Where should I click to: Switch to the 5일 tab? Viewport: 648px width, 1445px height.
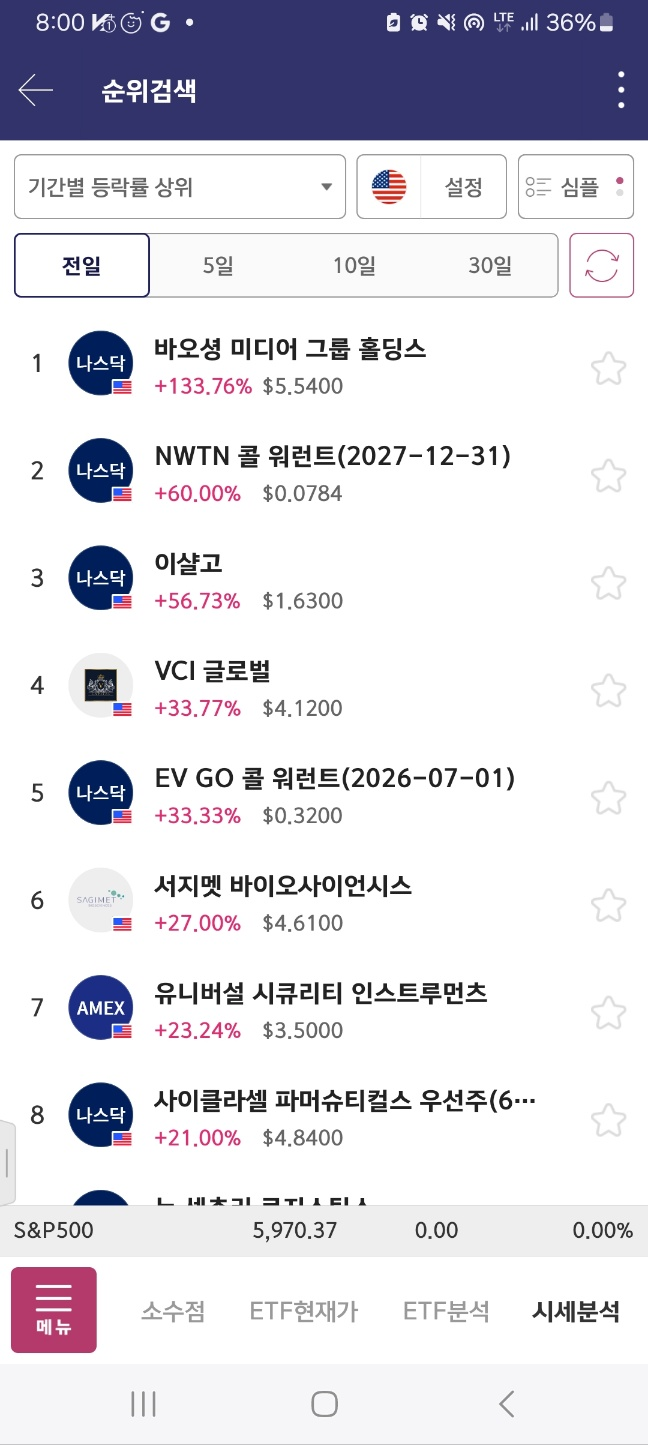pyautogui.click(x=217, y=266)
